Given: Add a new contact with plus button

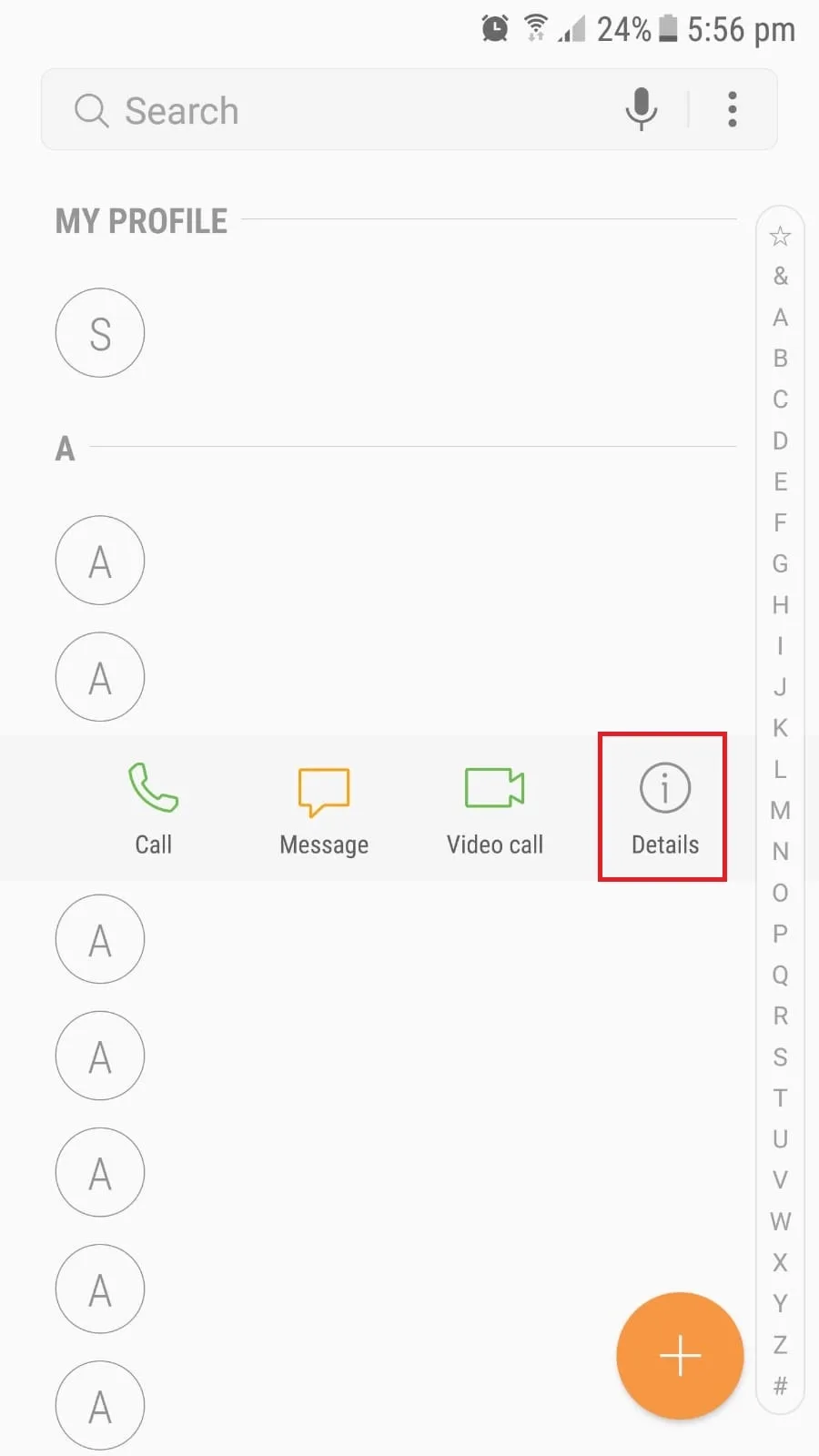Looking at the screenshot, I should 680,1356.
